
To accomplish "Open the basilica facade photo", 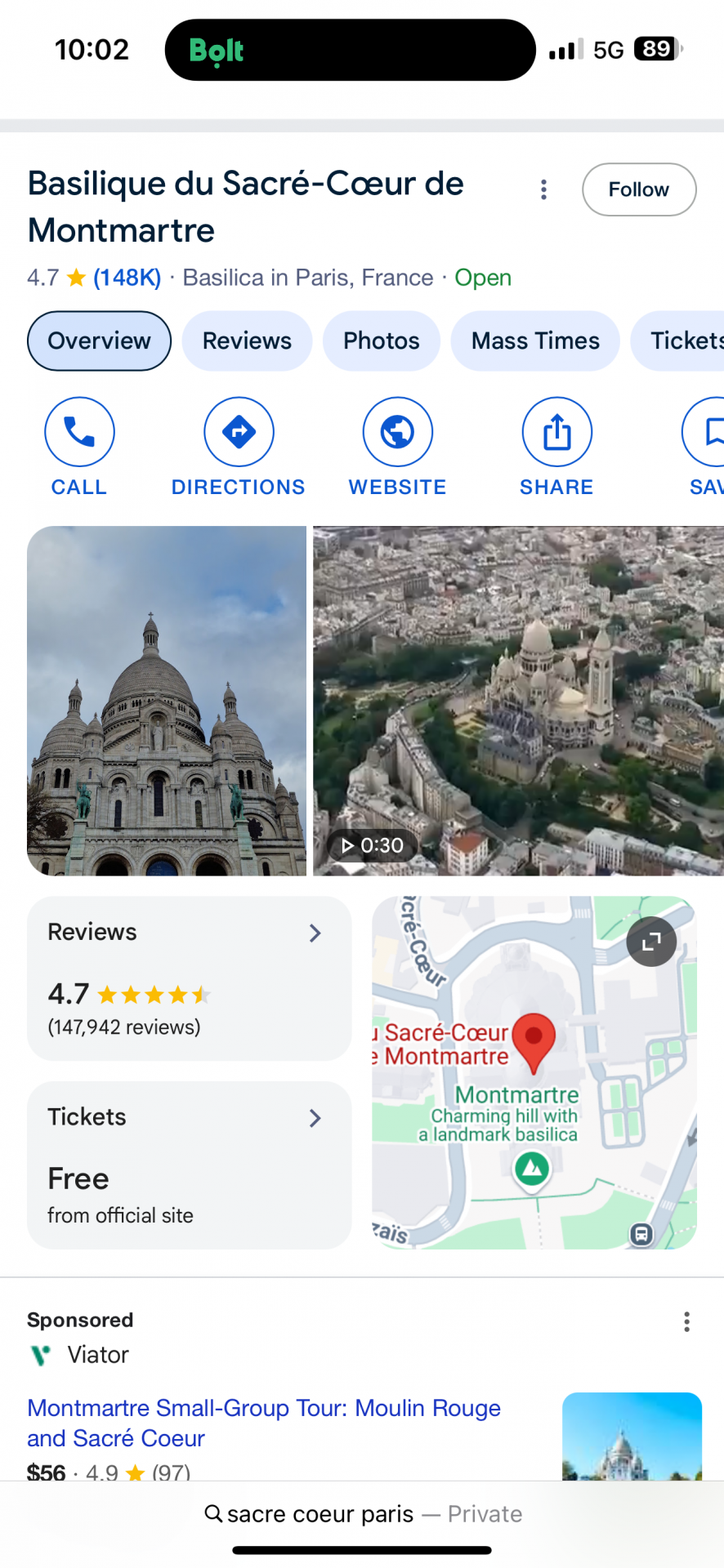I will [x=167, y=701].
